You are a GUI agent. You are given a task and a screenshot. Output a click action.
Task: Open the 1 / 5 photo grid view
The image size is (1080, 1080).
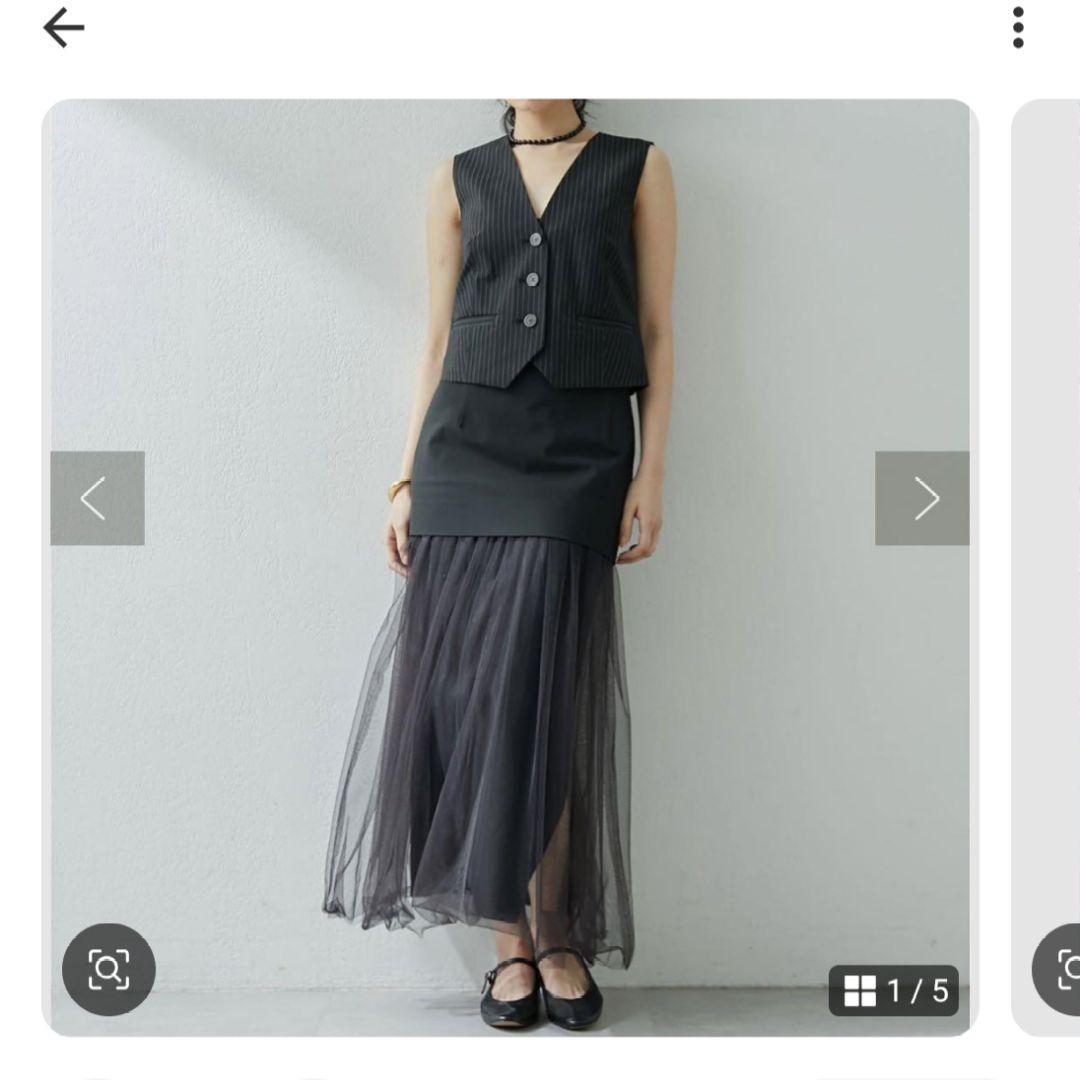(894, 991)
